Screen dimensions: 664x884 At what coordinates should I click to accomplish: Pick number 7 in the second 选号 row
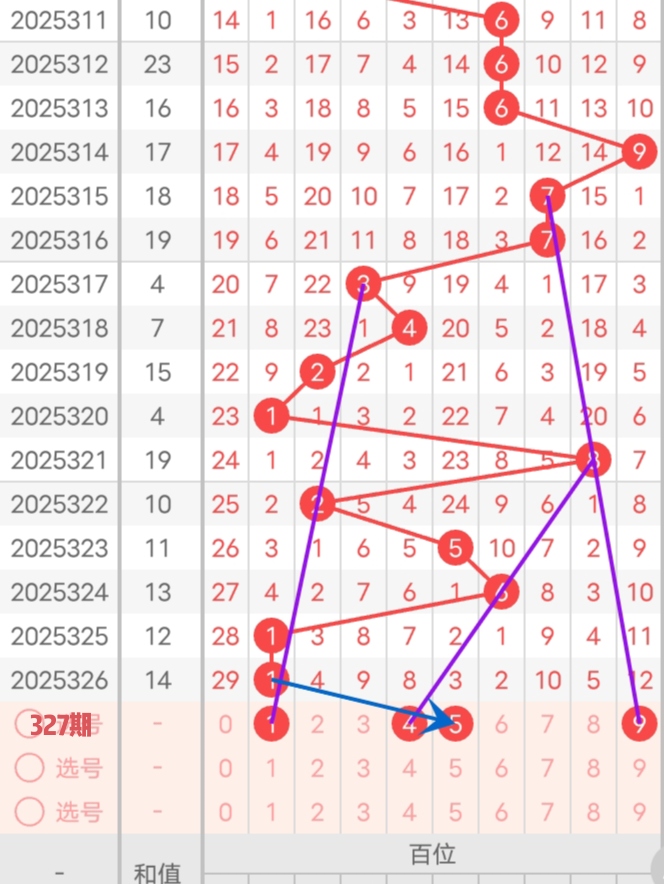pyautogui.click(x=547, y=768)
